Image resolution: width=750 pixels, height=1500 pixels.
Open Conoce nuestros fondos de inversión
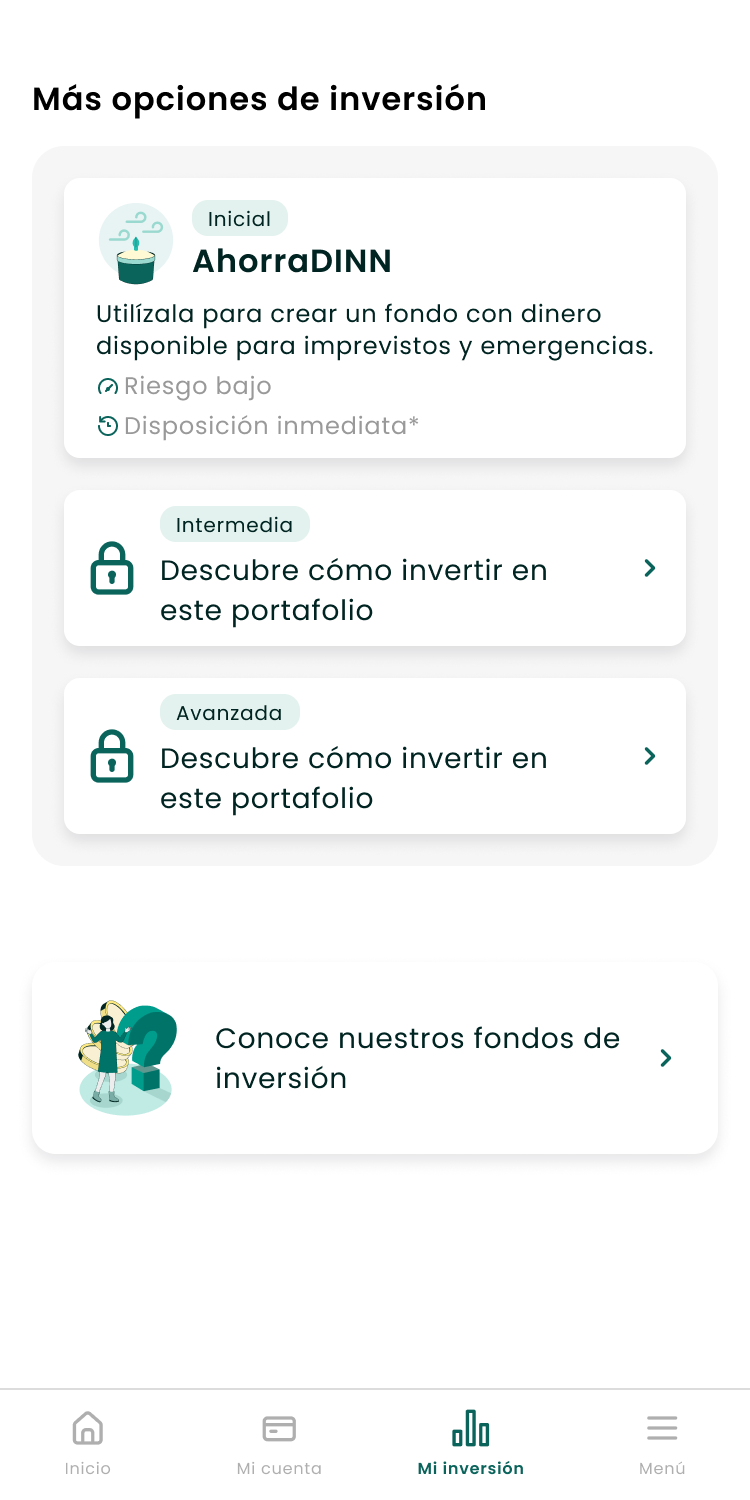pyautogui.click(x=374, y=1058)
